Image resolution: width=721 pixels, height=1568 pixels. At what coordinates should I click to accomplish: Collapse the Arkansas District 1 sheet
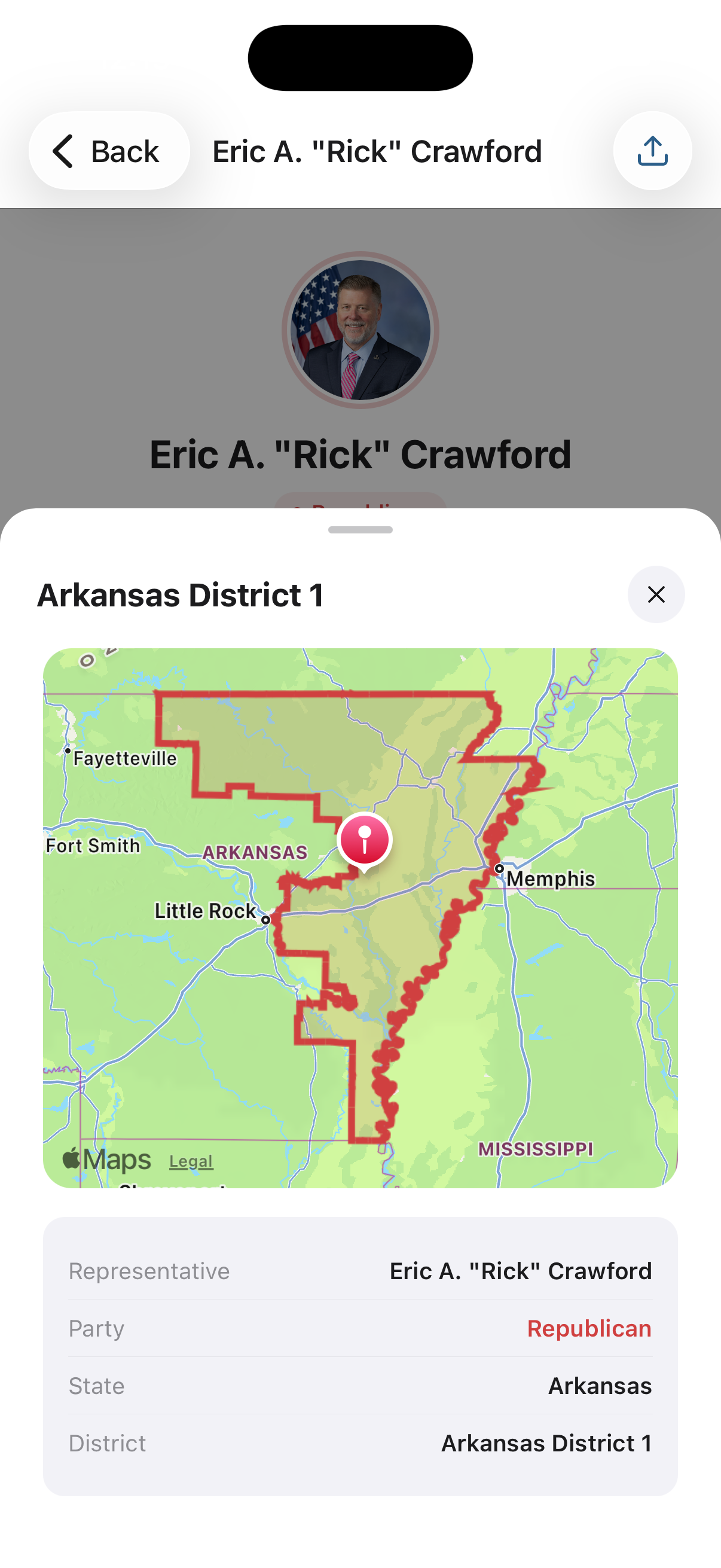click(x=360, y=531)
